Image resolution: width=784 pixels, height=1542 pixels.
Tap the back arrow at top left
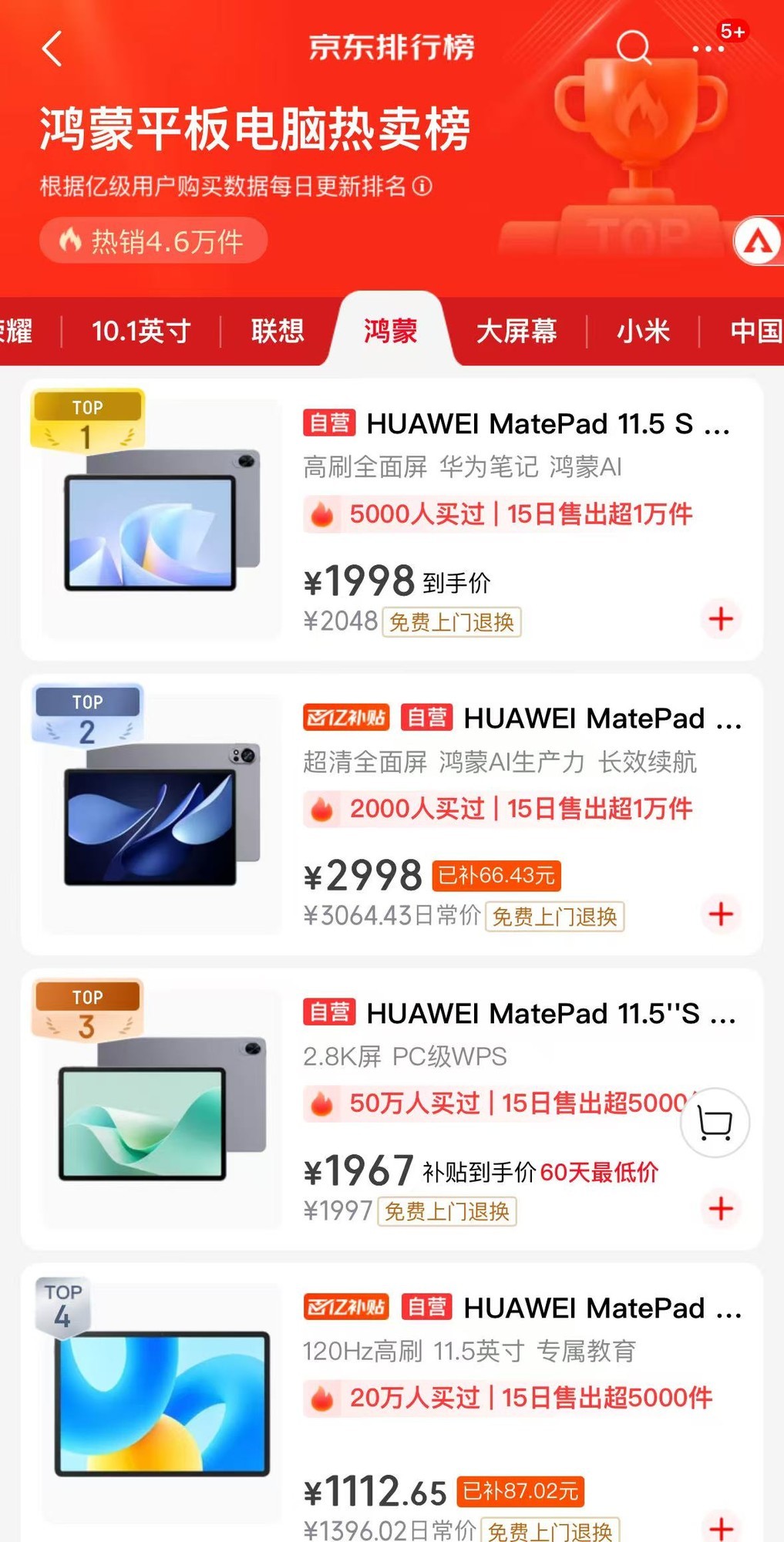50,48
